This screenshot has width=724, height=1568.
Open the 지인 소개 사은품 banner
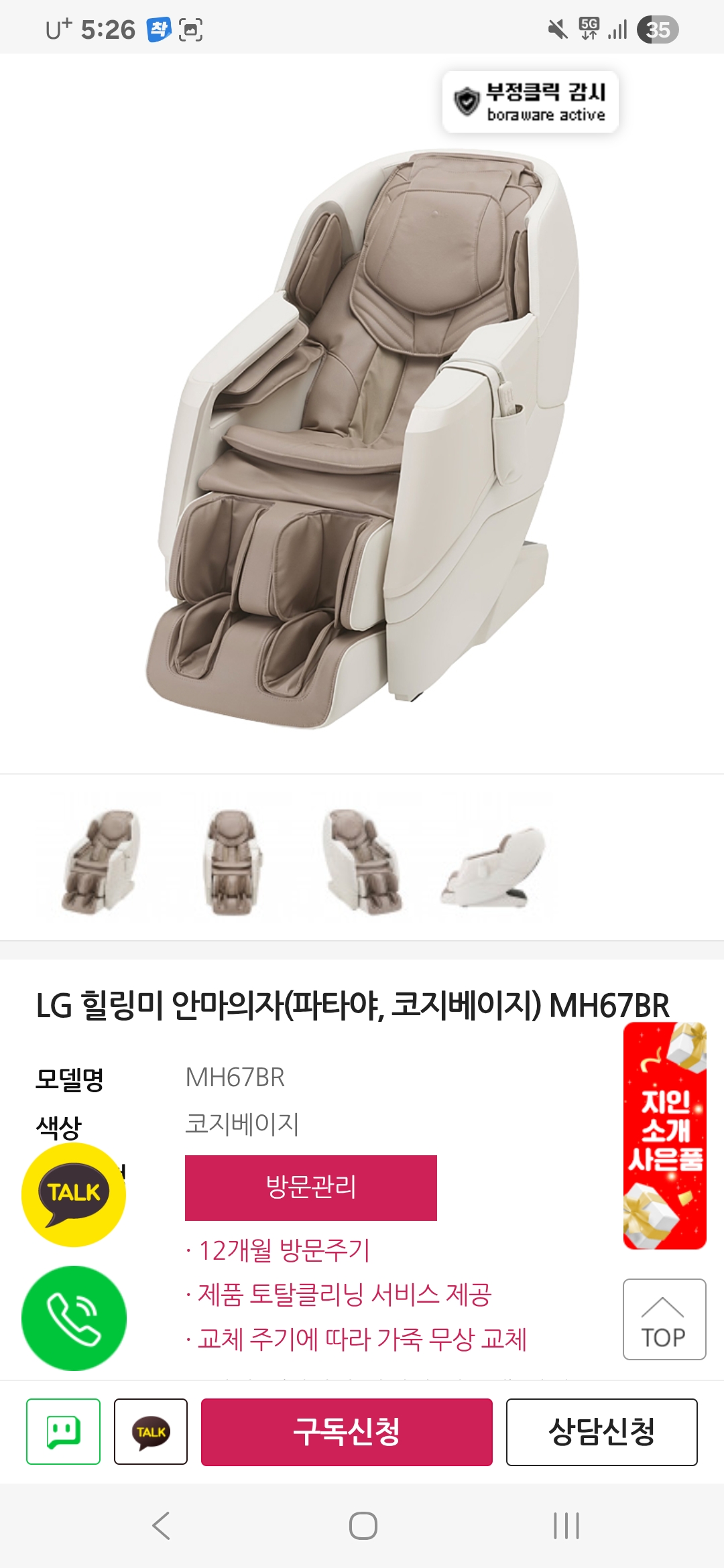664,1136
